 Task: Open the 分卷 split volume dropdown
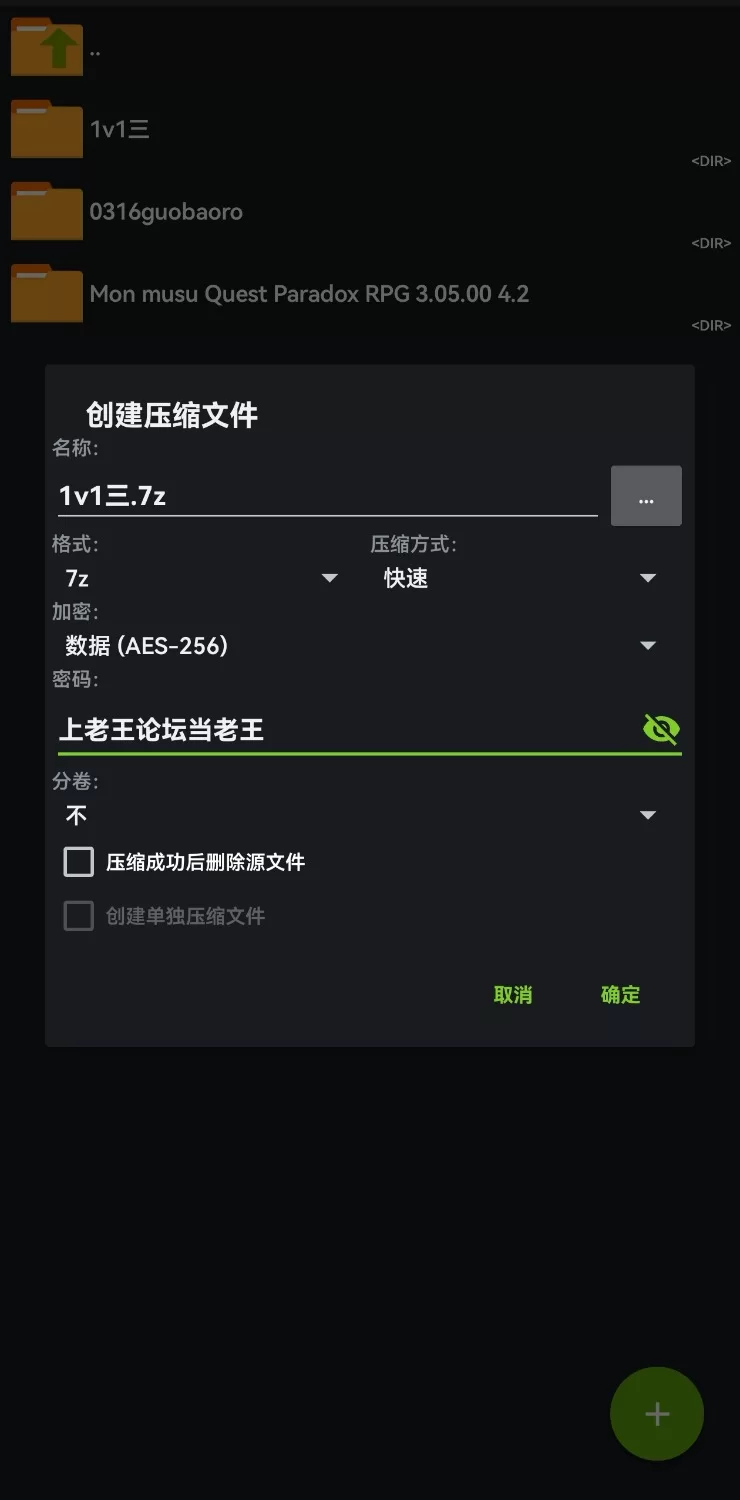click(x=360, y=815)
